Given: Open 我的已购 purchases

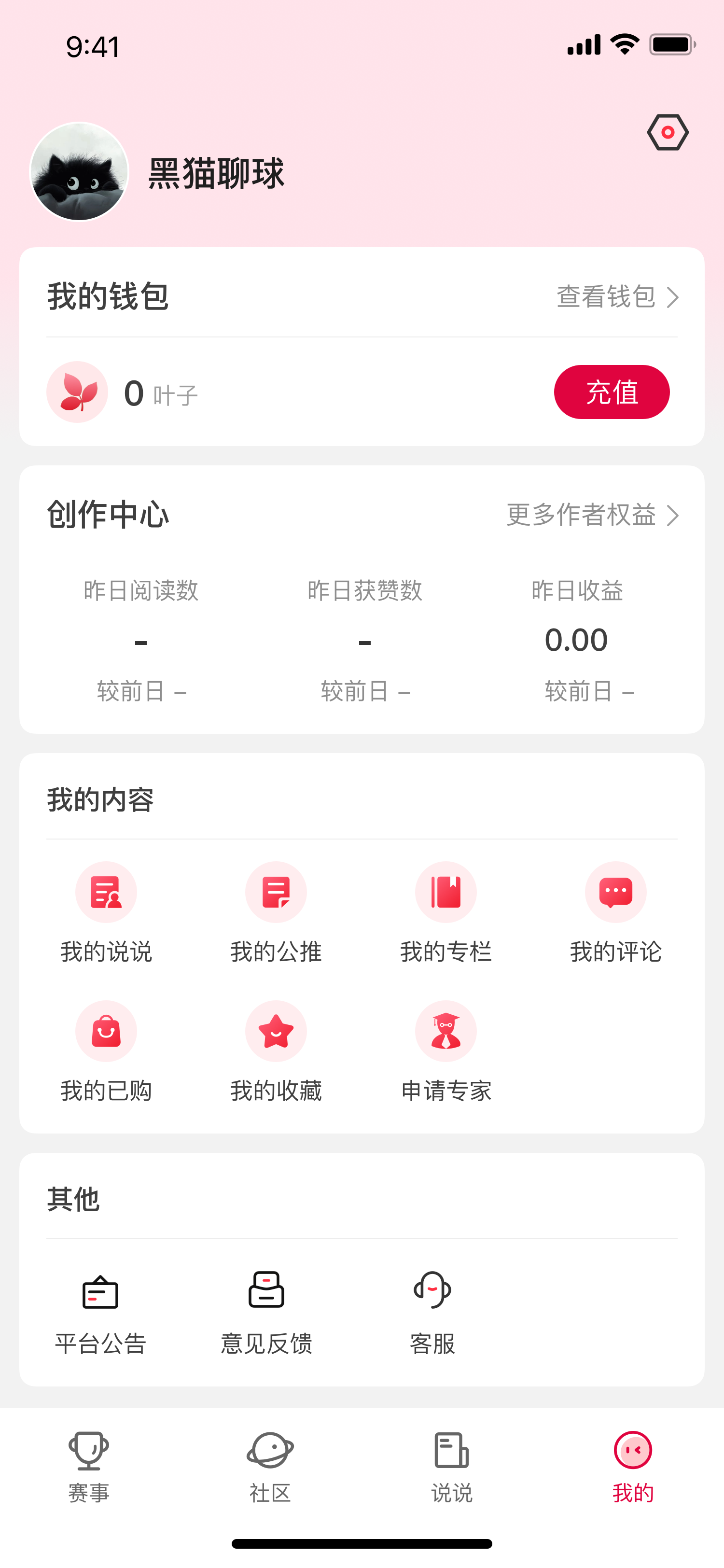Looking at the screenshot, I should 106,1050.
